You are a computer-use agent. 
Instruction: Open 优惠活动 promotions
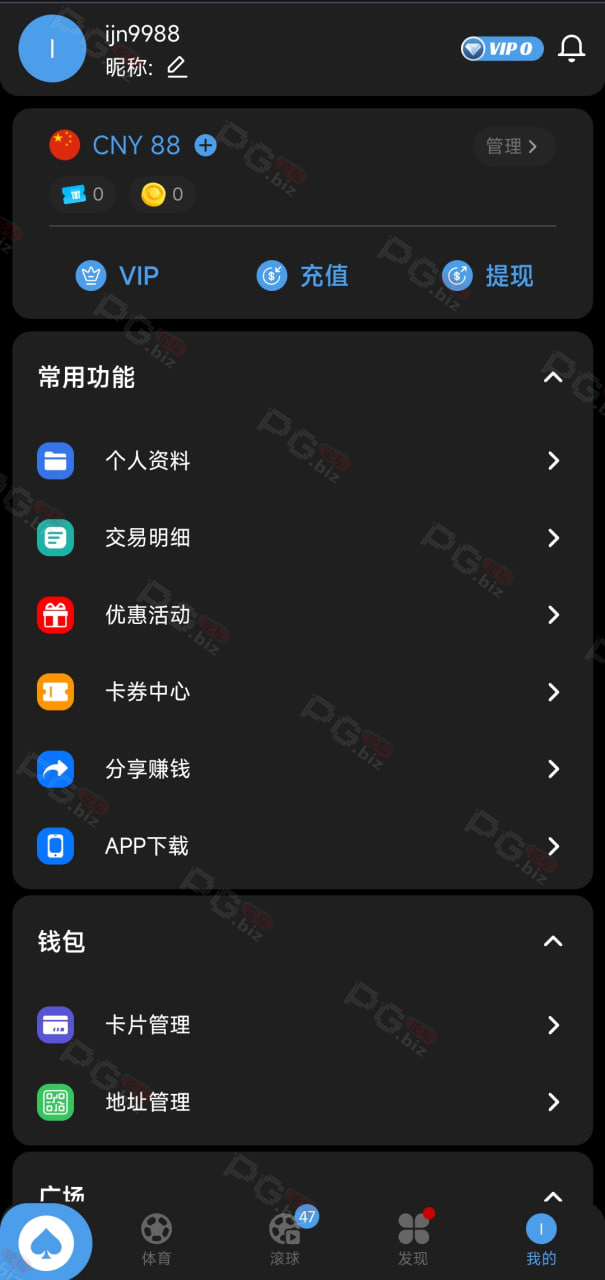tap(302, 615)
